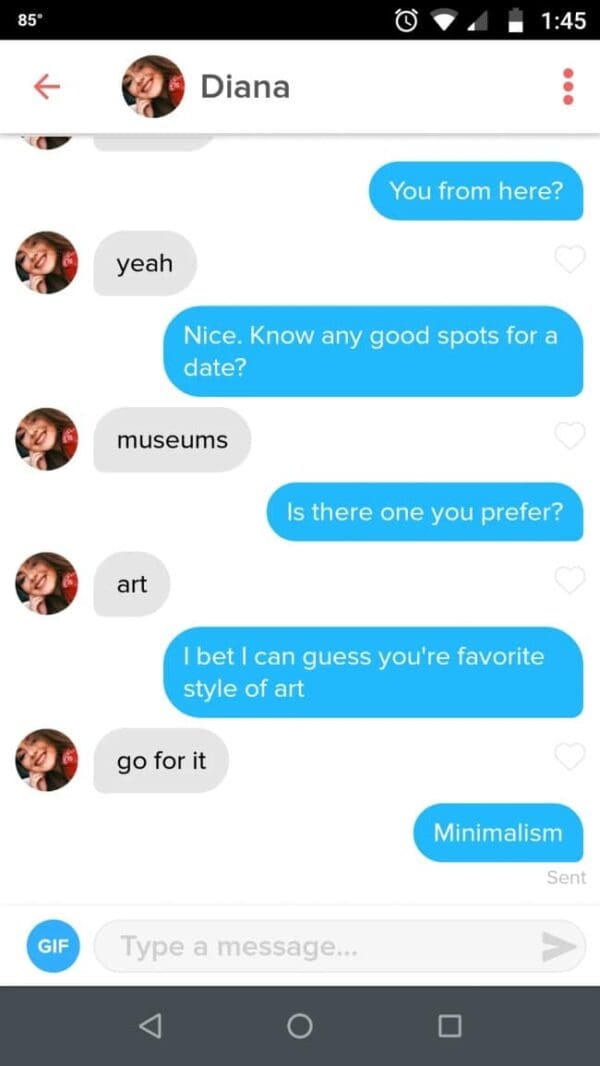Screen dimensions: 600x1066
Task: Like the "museums" message with the heart
Action: click(569, 436)
